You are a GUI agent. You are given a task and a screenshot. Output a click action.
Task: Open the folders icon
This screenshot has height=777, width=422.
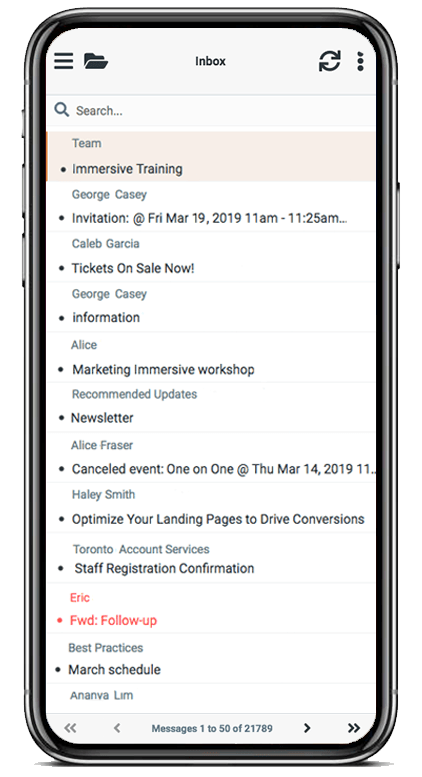coord(96,61)
